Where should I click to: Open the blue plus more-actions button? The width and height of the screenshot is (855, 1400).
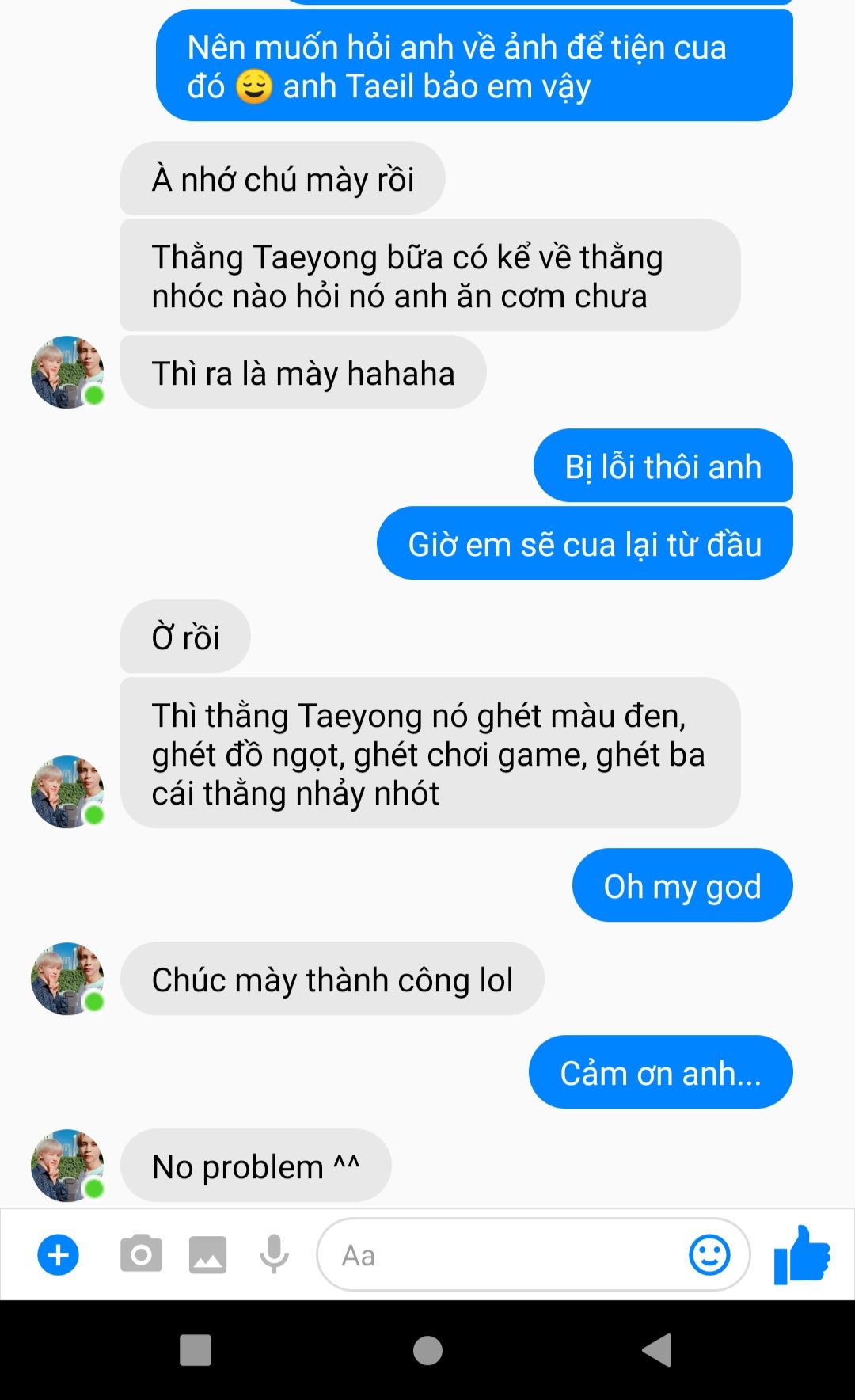[x=59, y=1255]
